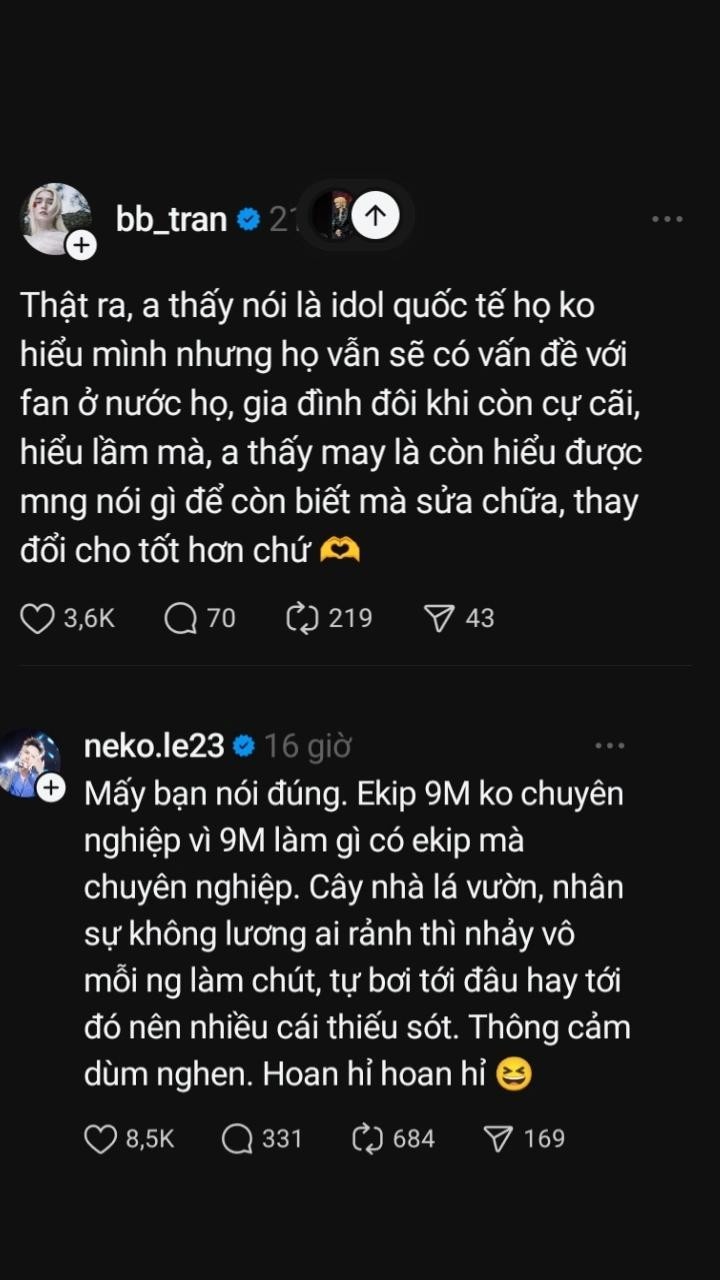Screen dimensions: 720x1280
Task: Follow bb_tran using the plus button
Action: 80,244
